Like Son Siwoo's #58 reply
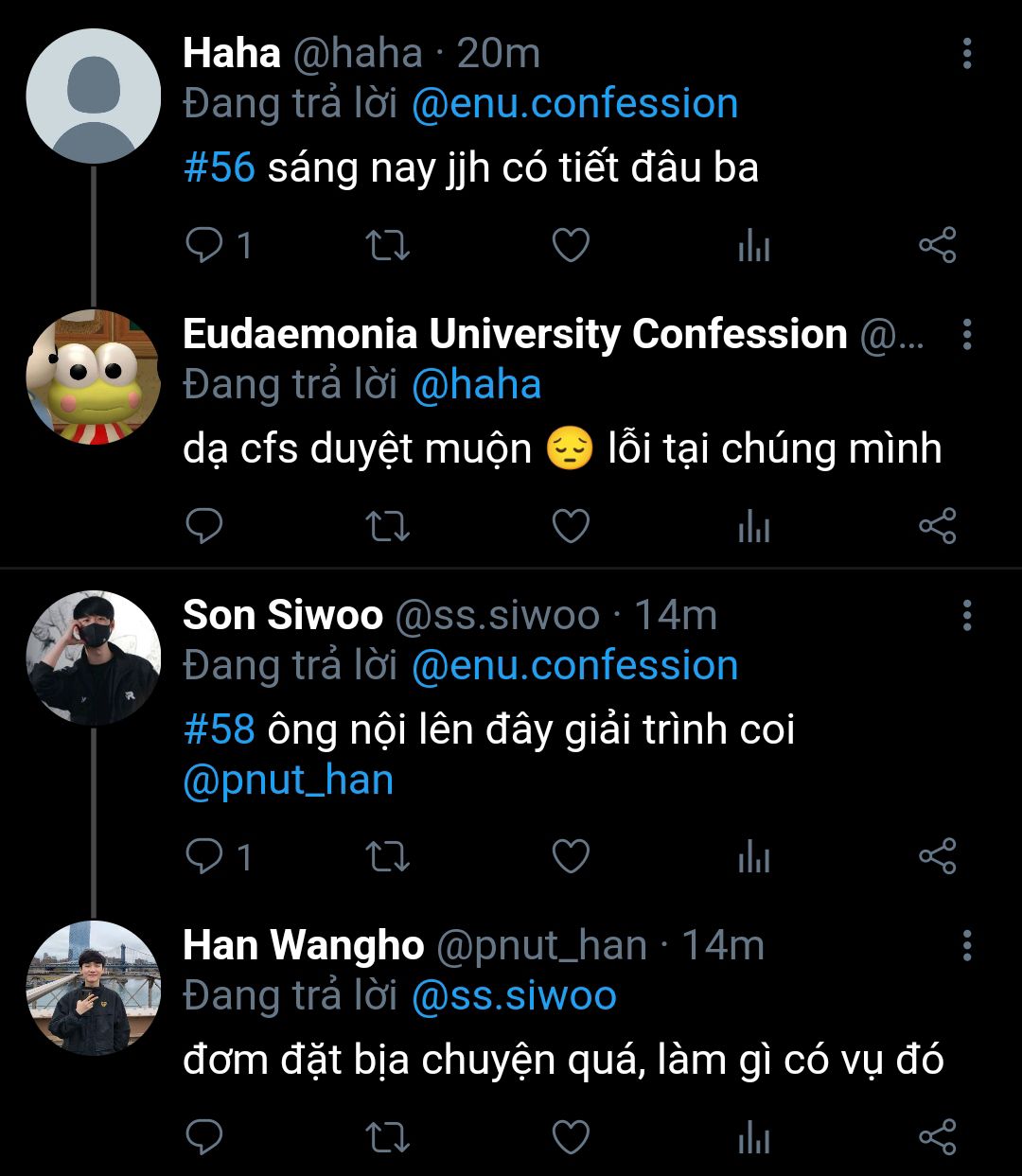 (x=571, y=857)
